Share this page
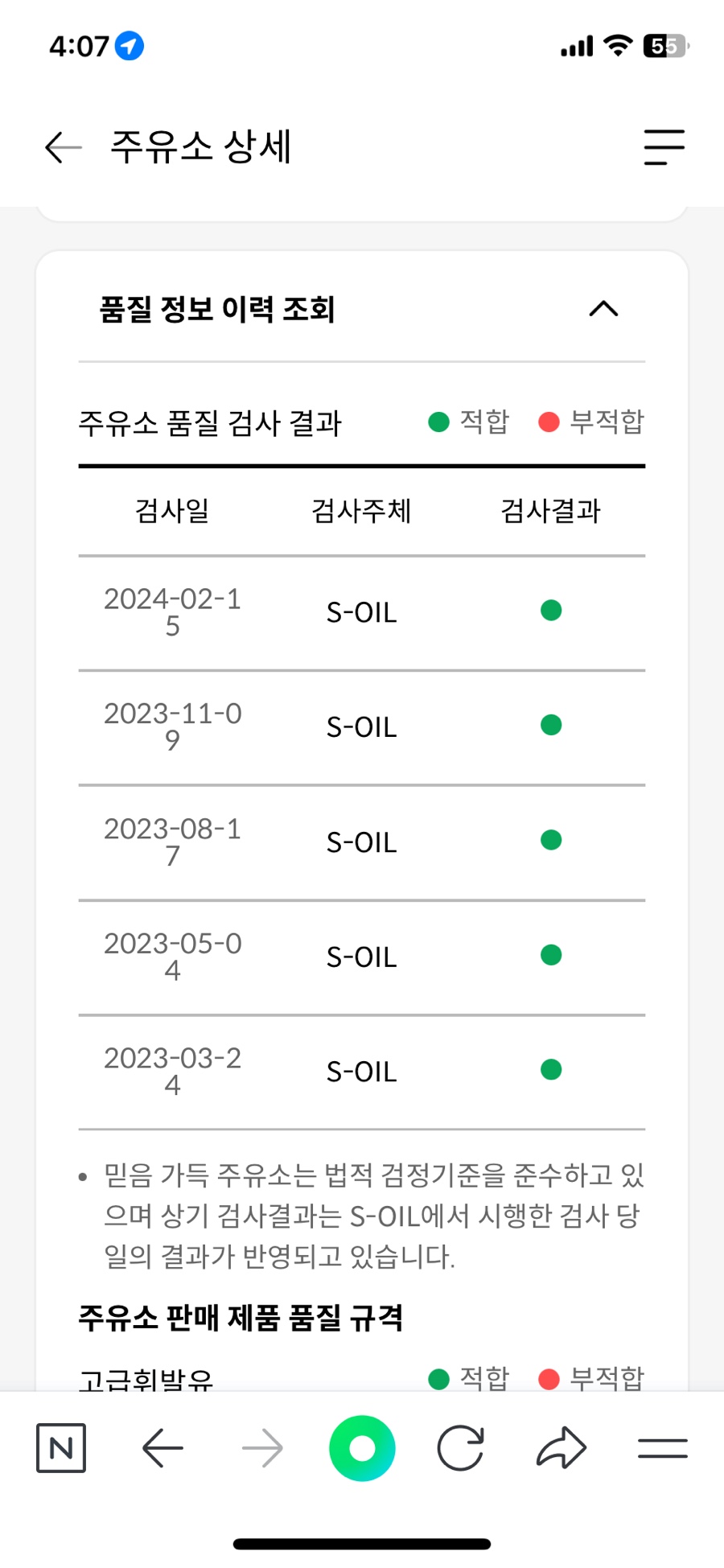724x1568 pixels. (562, 1447)
